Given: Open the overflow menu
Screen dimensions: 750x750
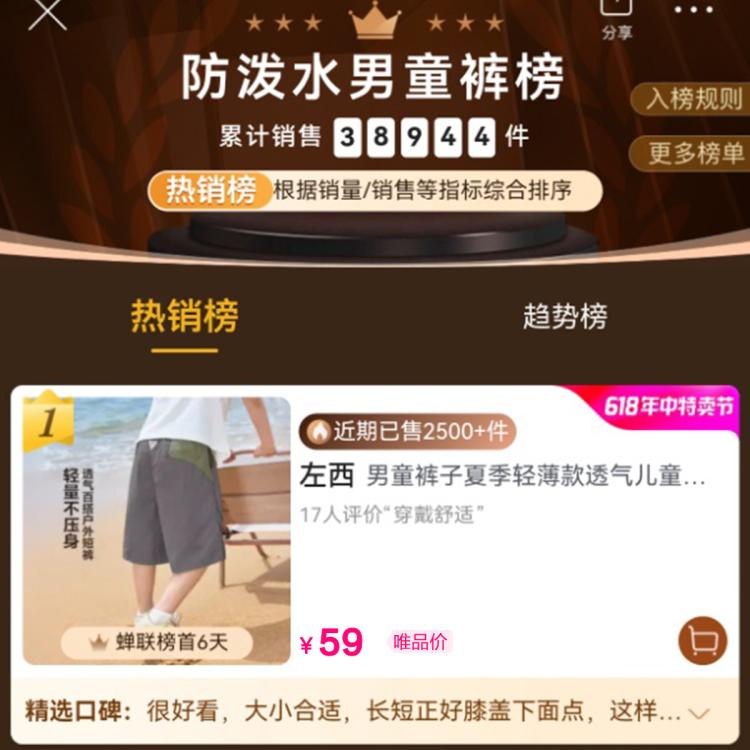Looking at the screenshot, I should [694, 10].
